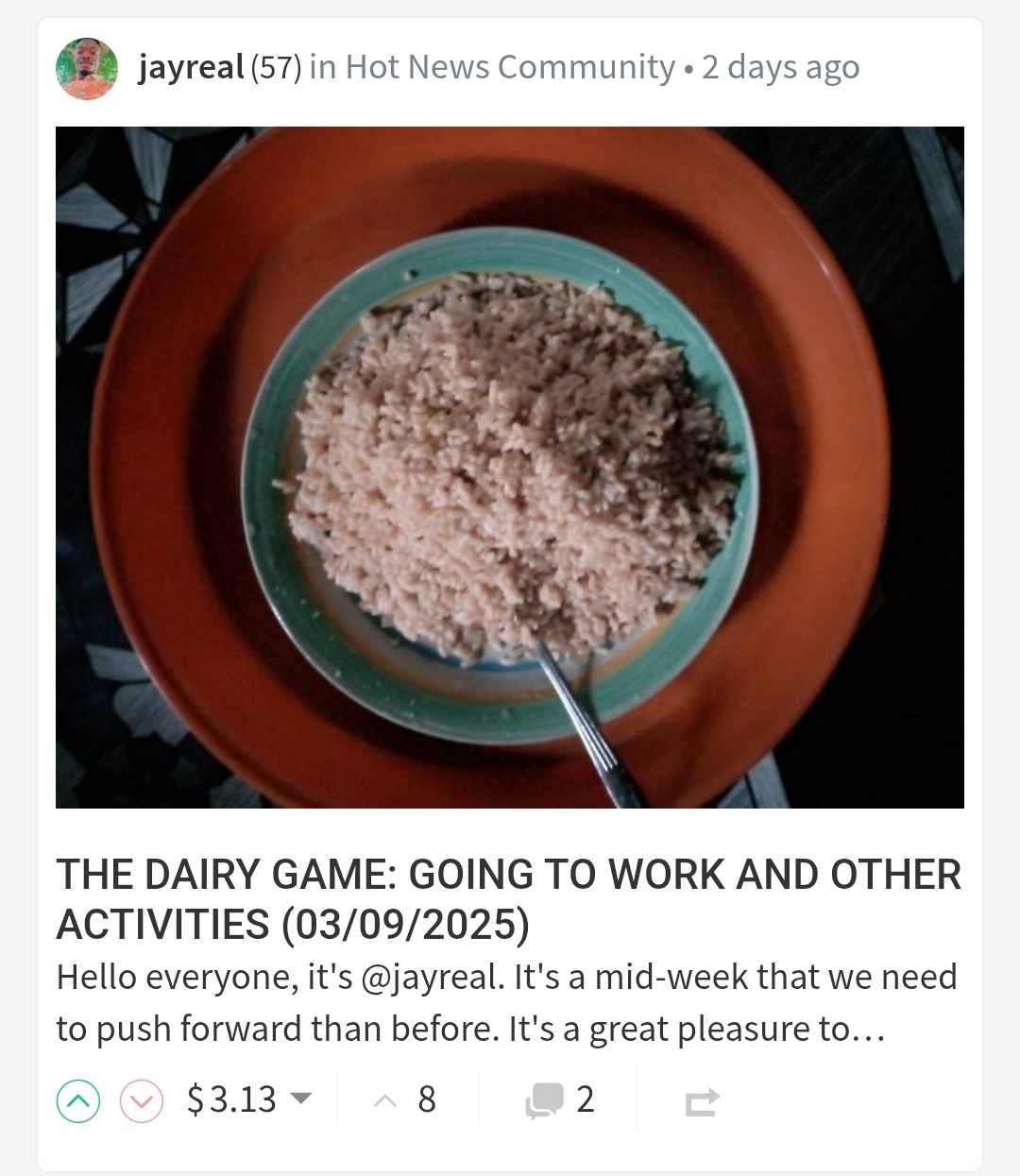Open jayreal's profile avatar

pyautogui.click(x=87, y=69)
